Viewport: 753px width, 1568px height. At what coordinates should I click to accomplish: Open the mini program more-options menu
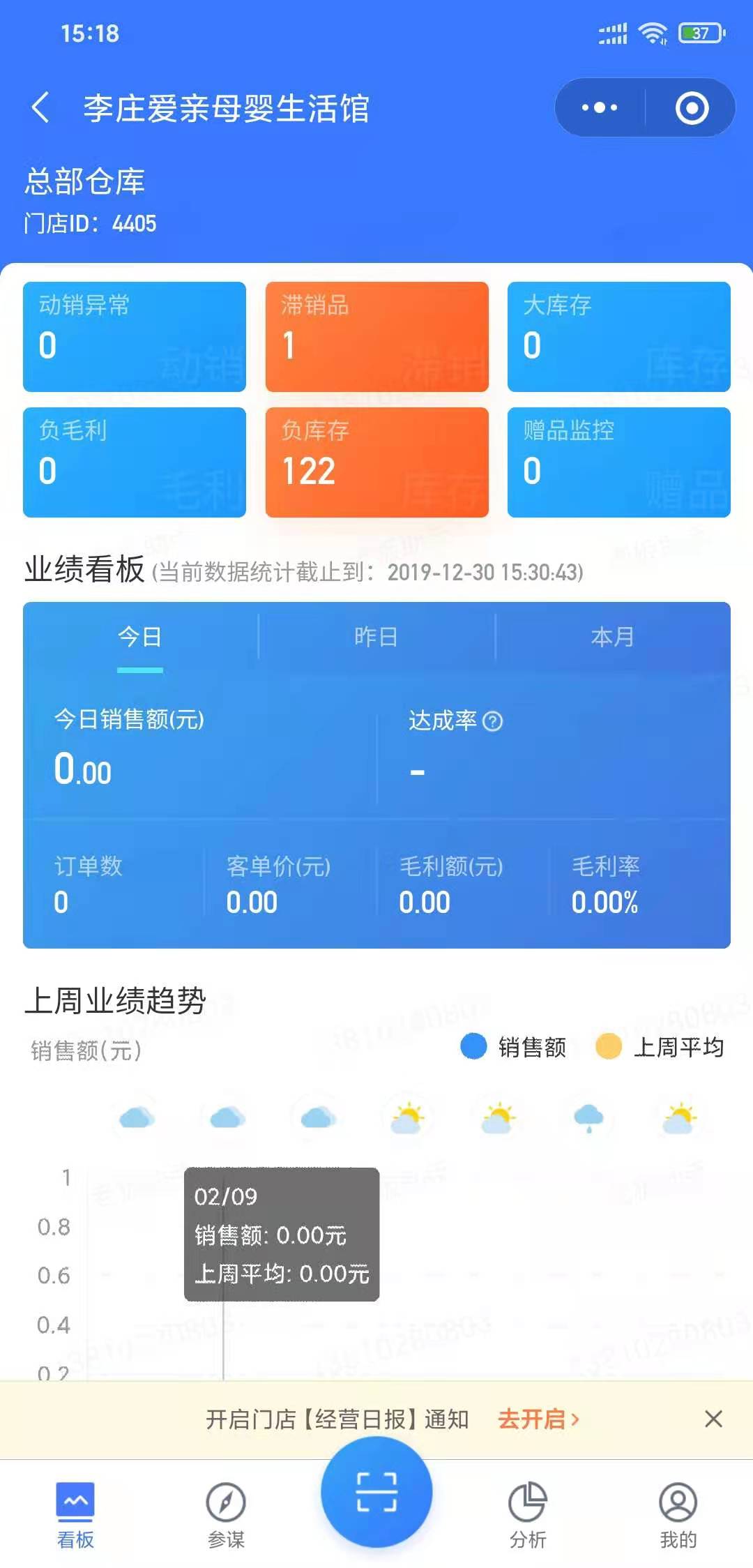(600, 108)
